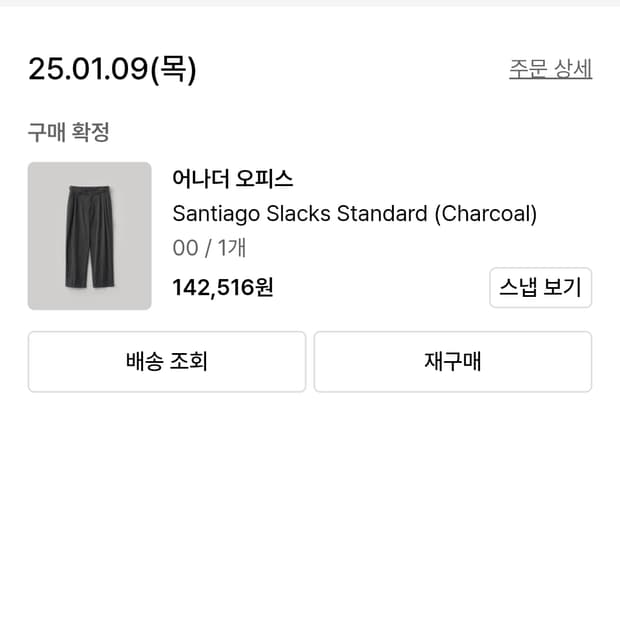Open the Santiago Slacks product image
The width and height of the screenshot is (620, 620).
coord(90,236)
